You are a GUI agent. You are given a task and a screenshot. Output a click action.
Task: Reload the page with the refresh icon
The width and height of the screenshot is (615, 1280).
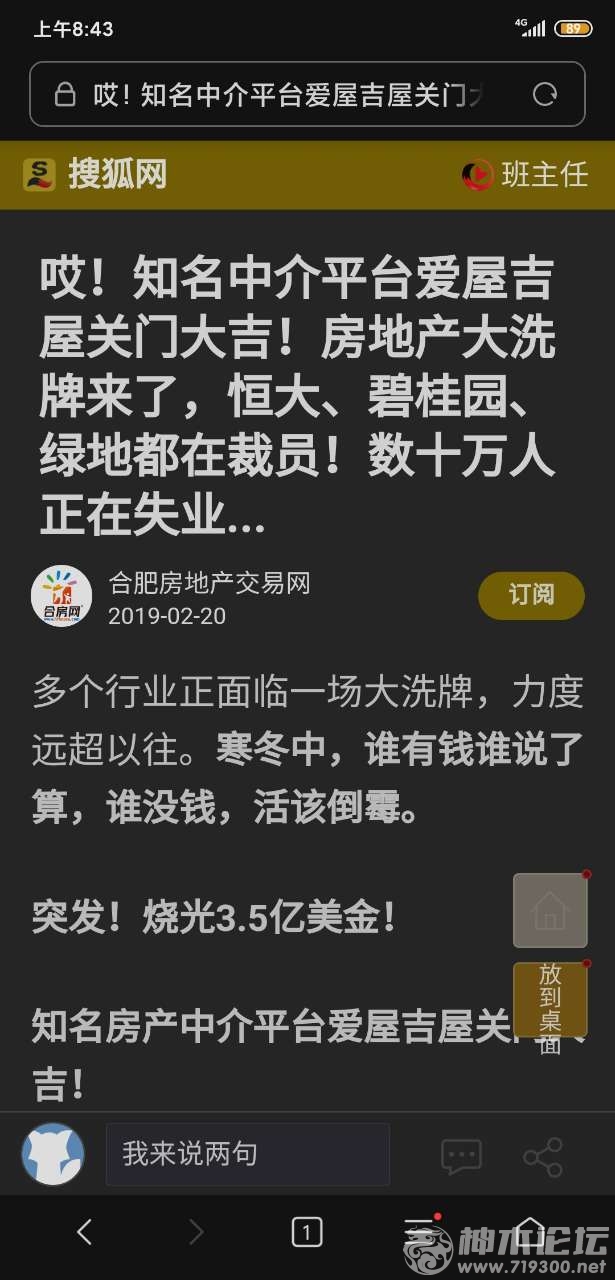tap(545, 95)
